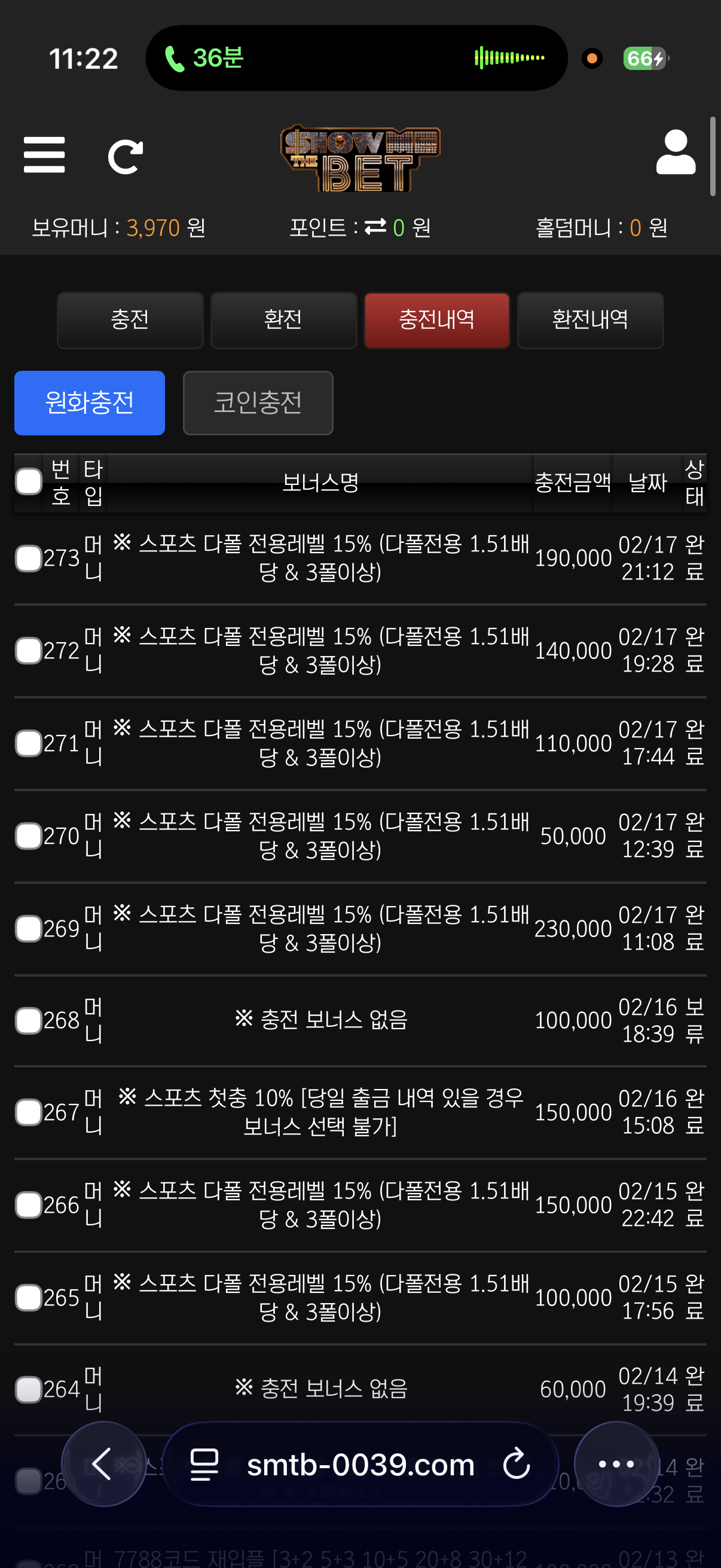The image size is (721, 1568).
Task: Switch to the 충전 tab
Action: click(130, 320)
